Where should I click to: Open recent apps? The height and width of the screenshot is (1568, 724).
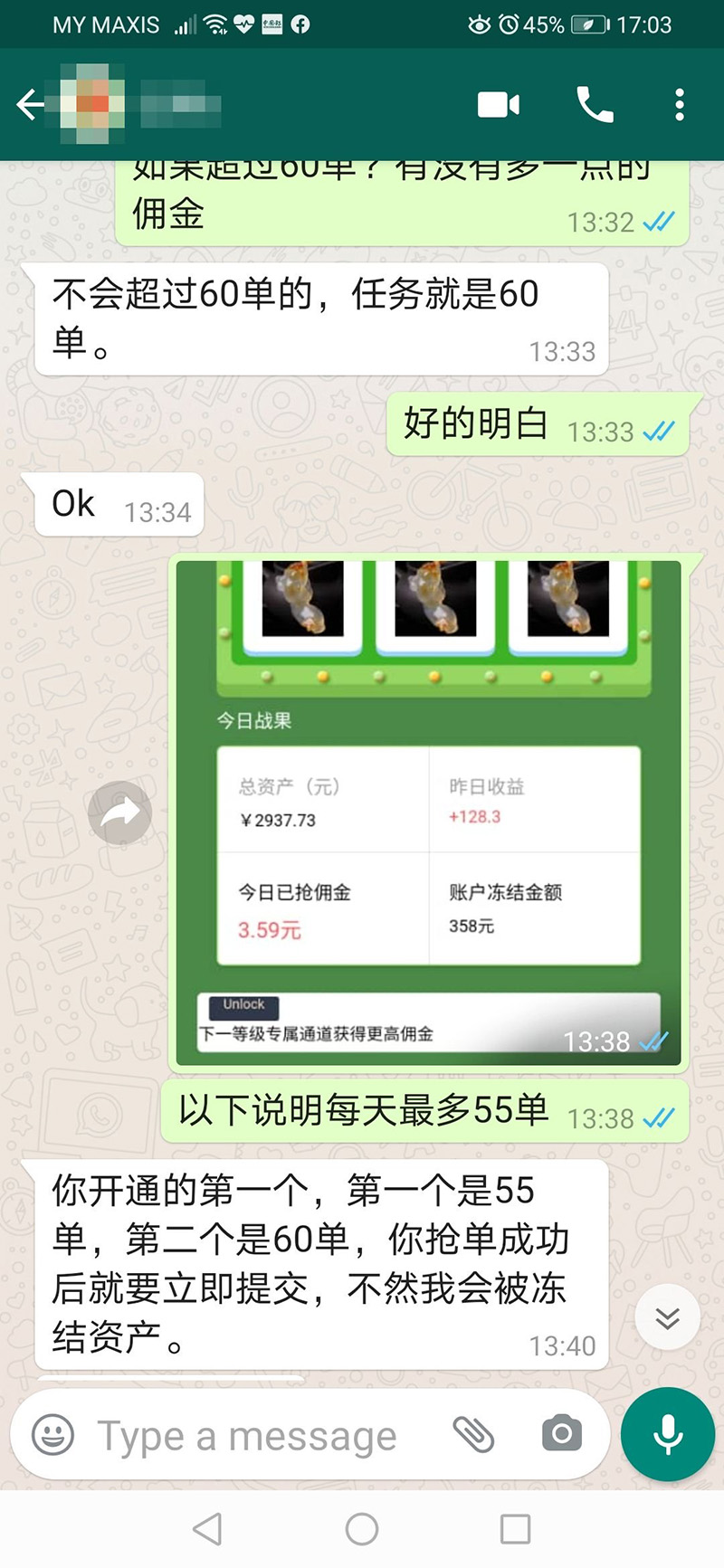coord(515,1529)
